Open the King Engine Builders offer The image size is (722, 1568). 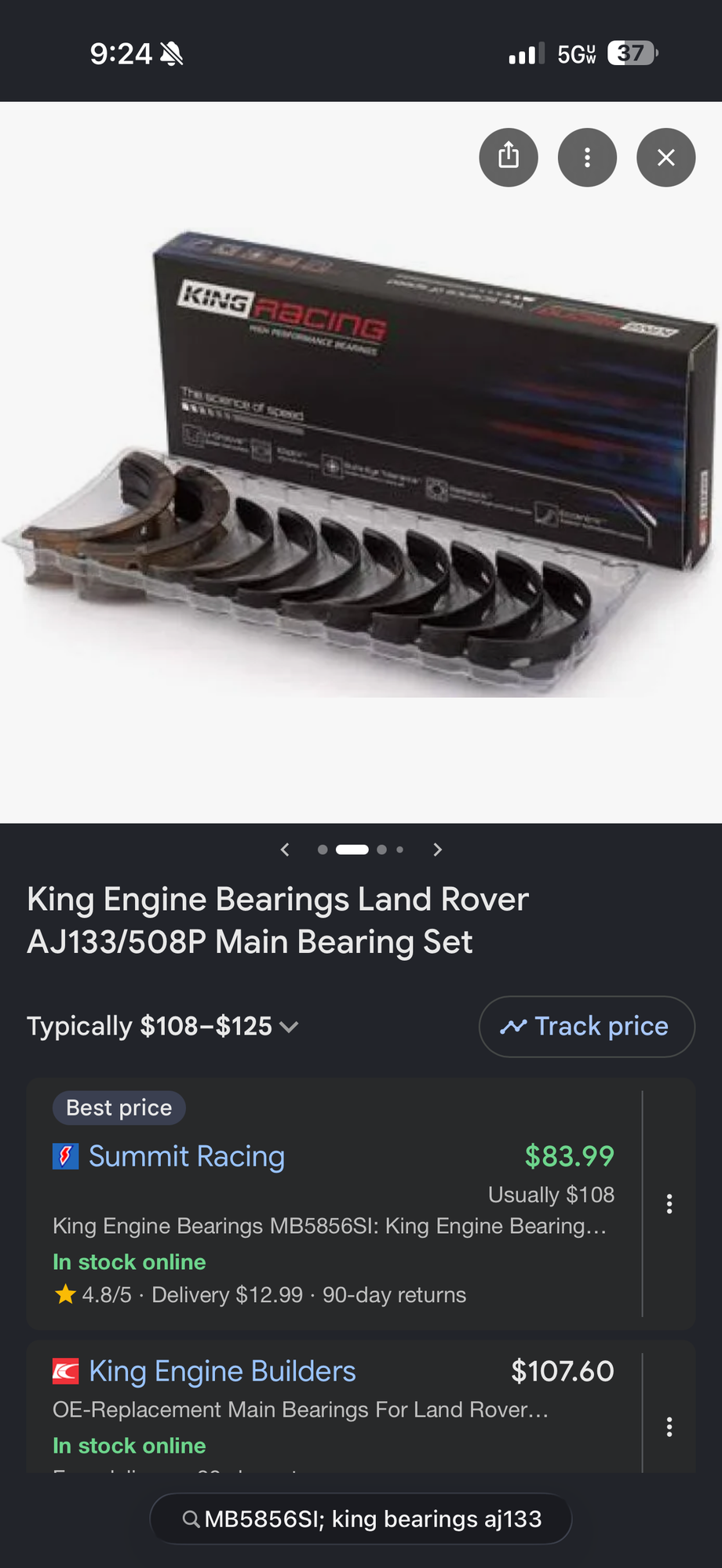point(222,1371)
